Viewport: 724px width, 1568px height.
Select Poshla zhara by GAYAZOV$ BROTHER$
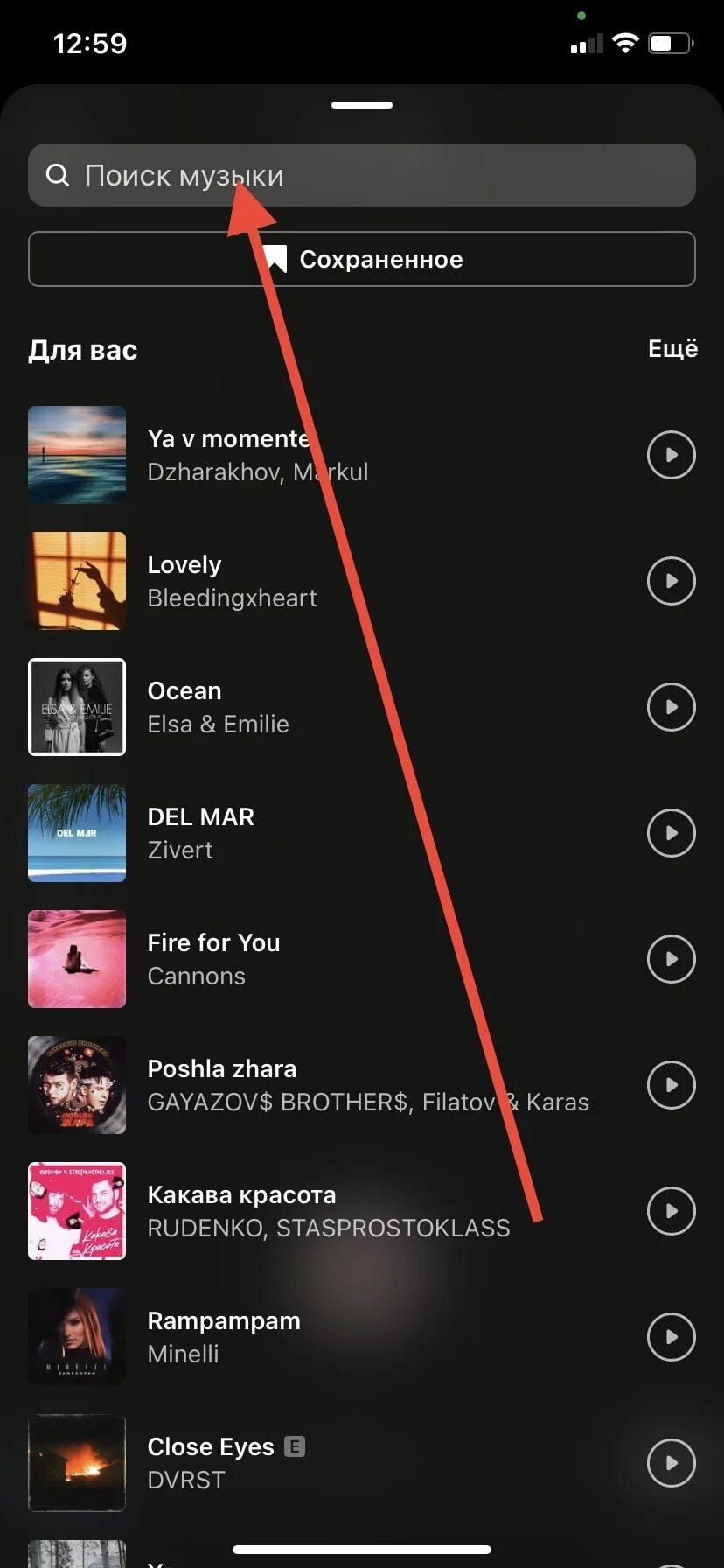(x=362, y=1085)
